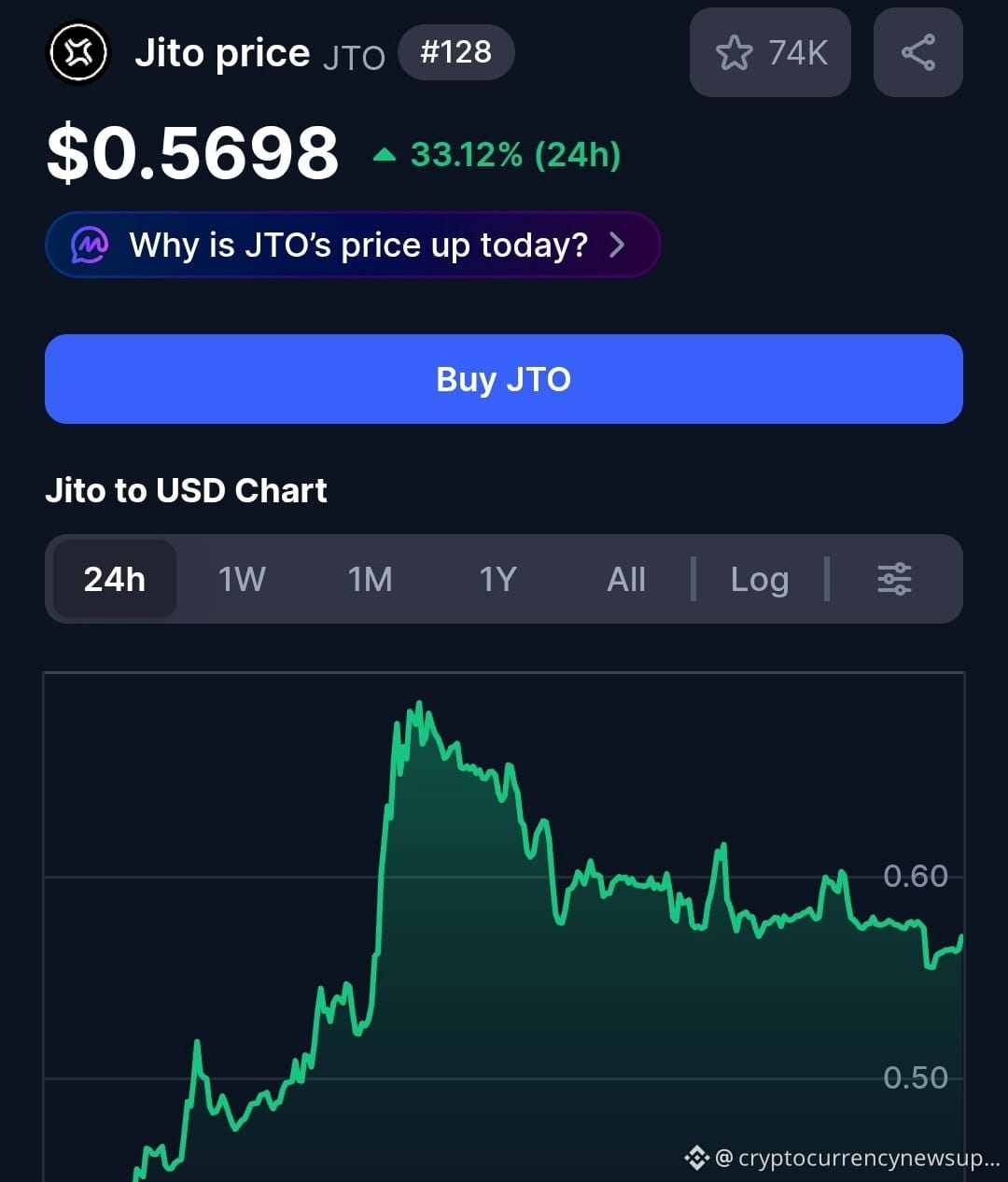Select the 24h chart range
The image size is (1008, 1182).
point(115,579)
